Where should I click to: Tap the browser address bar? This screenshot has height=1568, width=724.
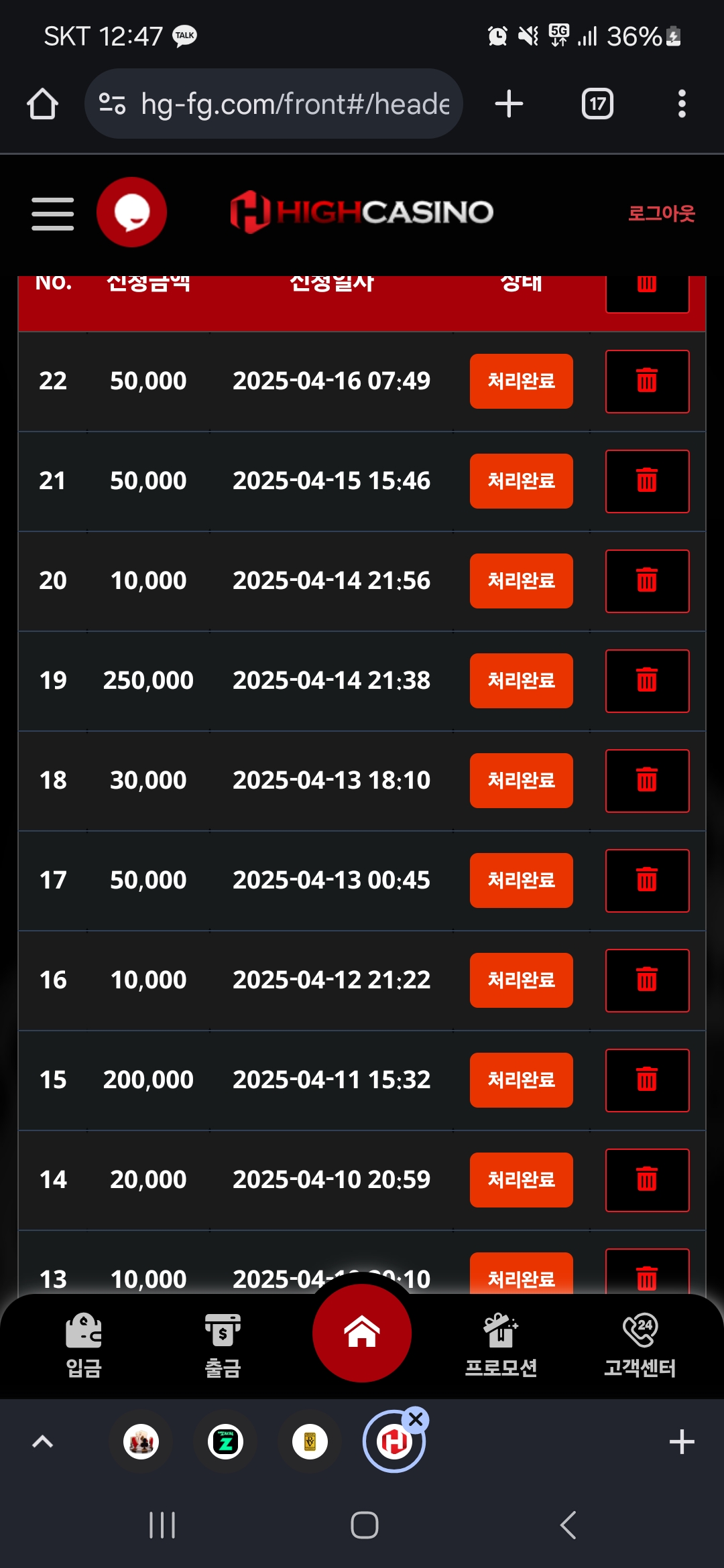pos(274,104)
